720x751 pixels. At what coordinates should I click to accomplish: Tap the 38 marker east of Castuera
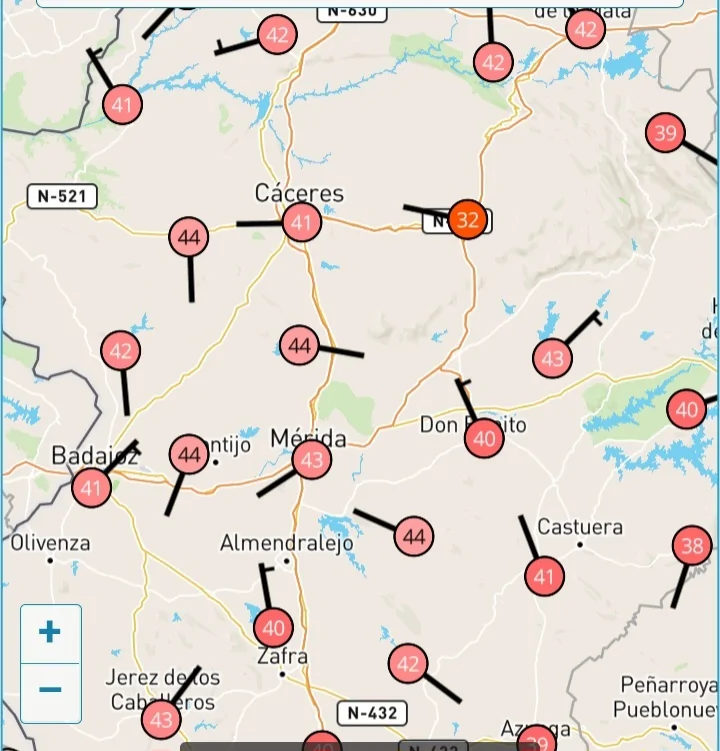pos(692,546)
